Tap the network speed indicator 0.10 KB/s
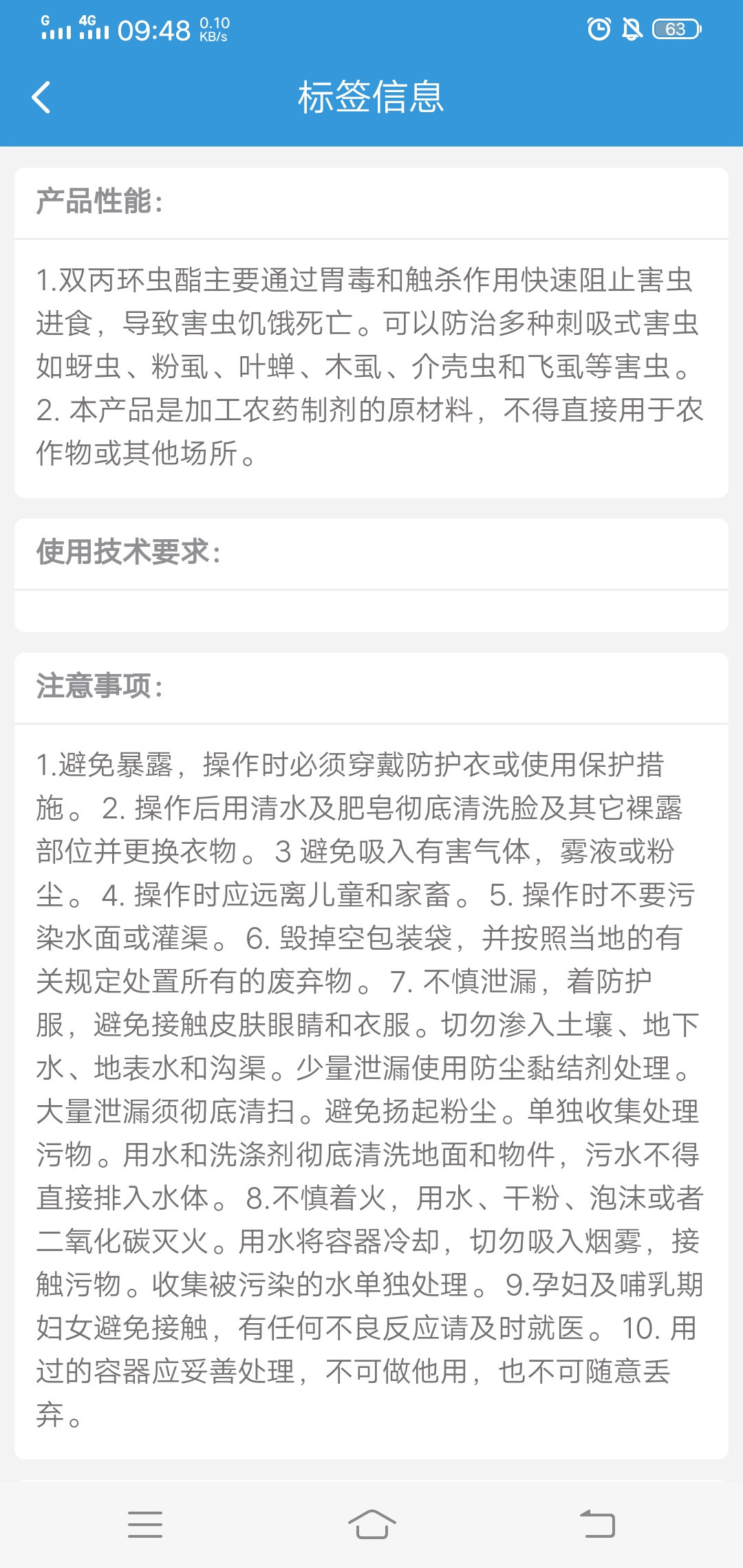Screen dimensions: 743x1568 click(x=213, y=29)
